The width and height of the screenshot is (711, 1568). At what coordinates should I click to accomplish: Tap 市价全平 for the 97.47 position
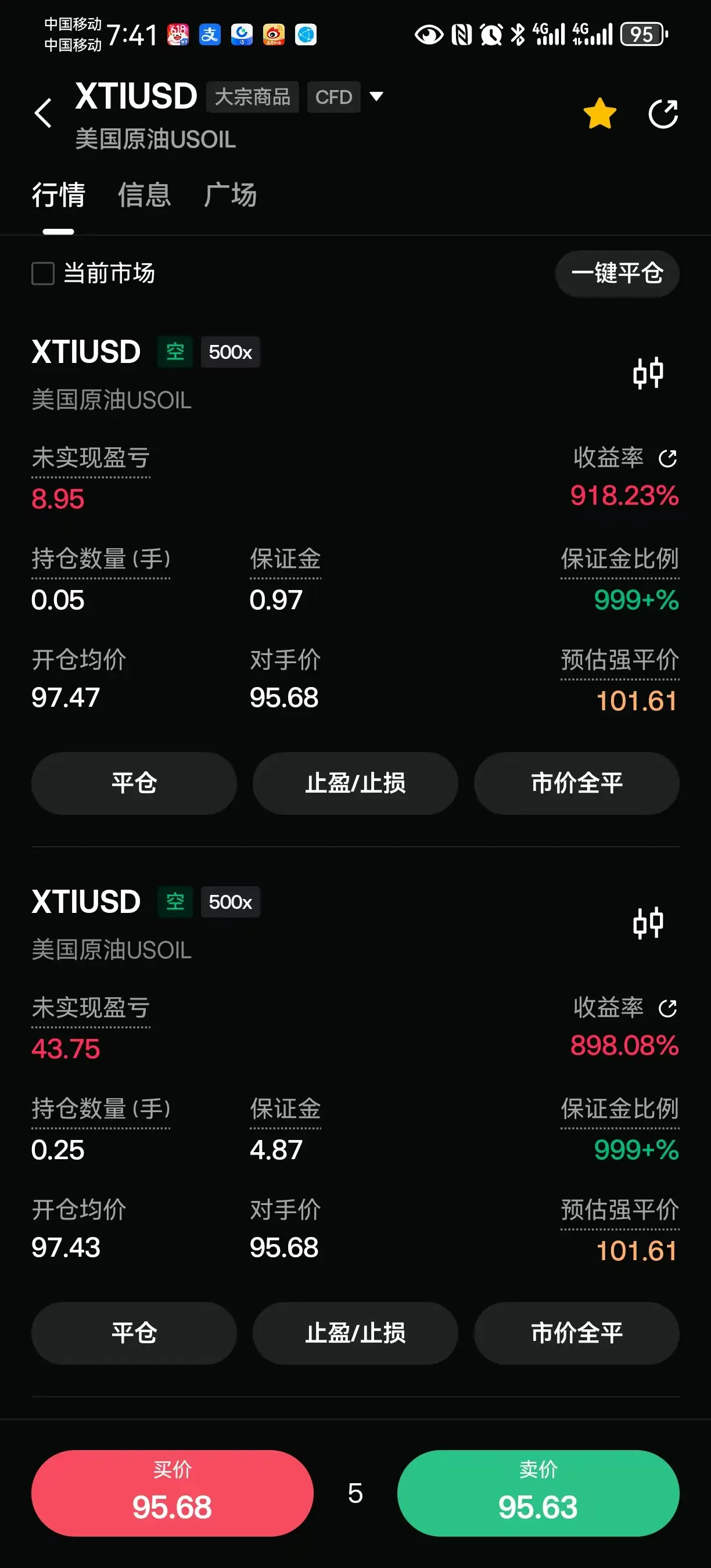576,783
